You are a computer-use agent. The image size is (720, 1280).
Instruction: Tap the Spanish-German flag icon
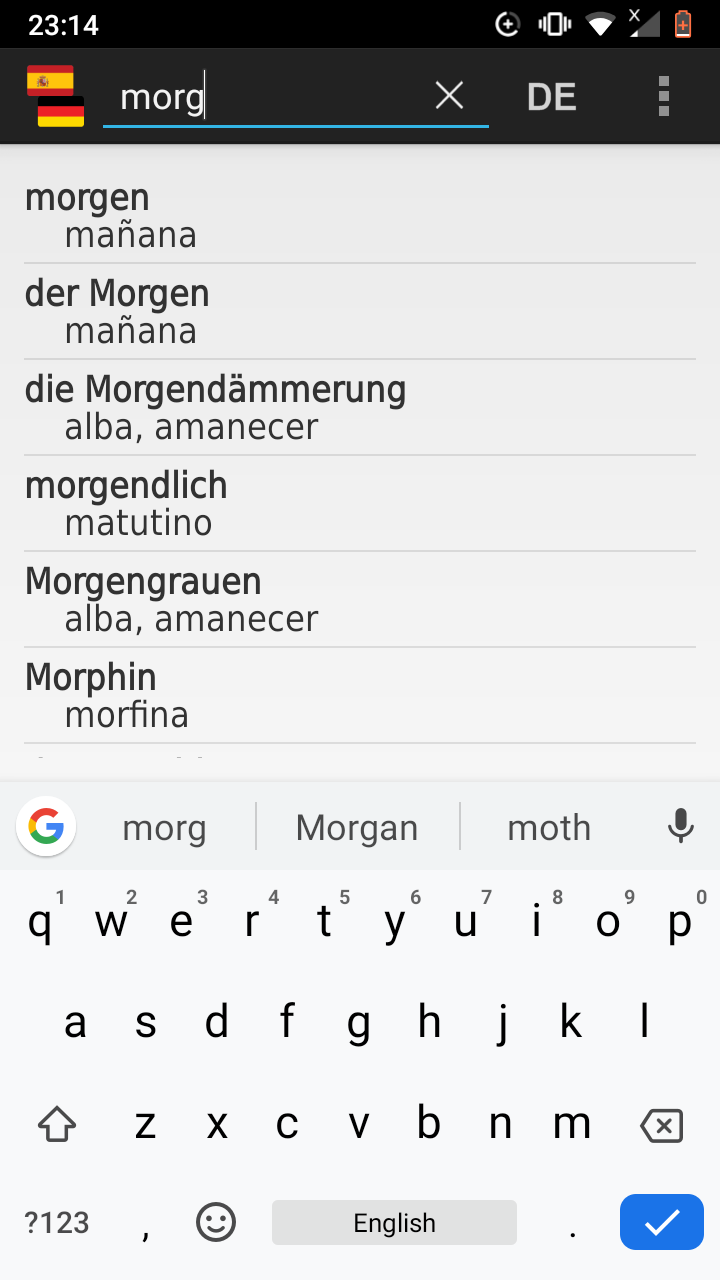coord(55,96)
